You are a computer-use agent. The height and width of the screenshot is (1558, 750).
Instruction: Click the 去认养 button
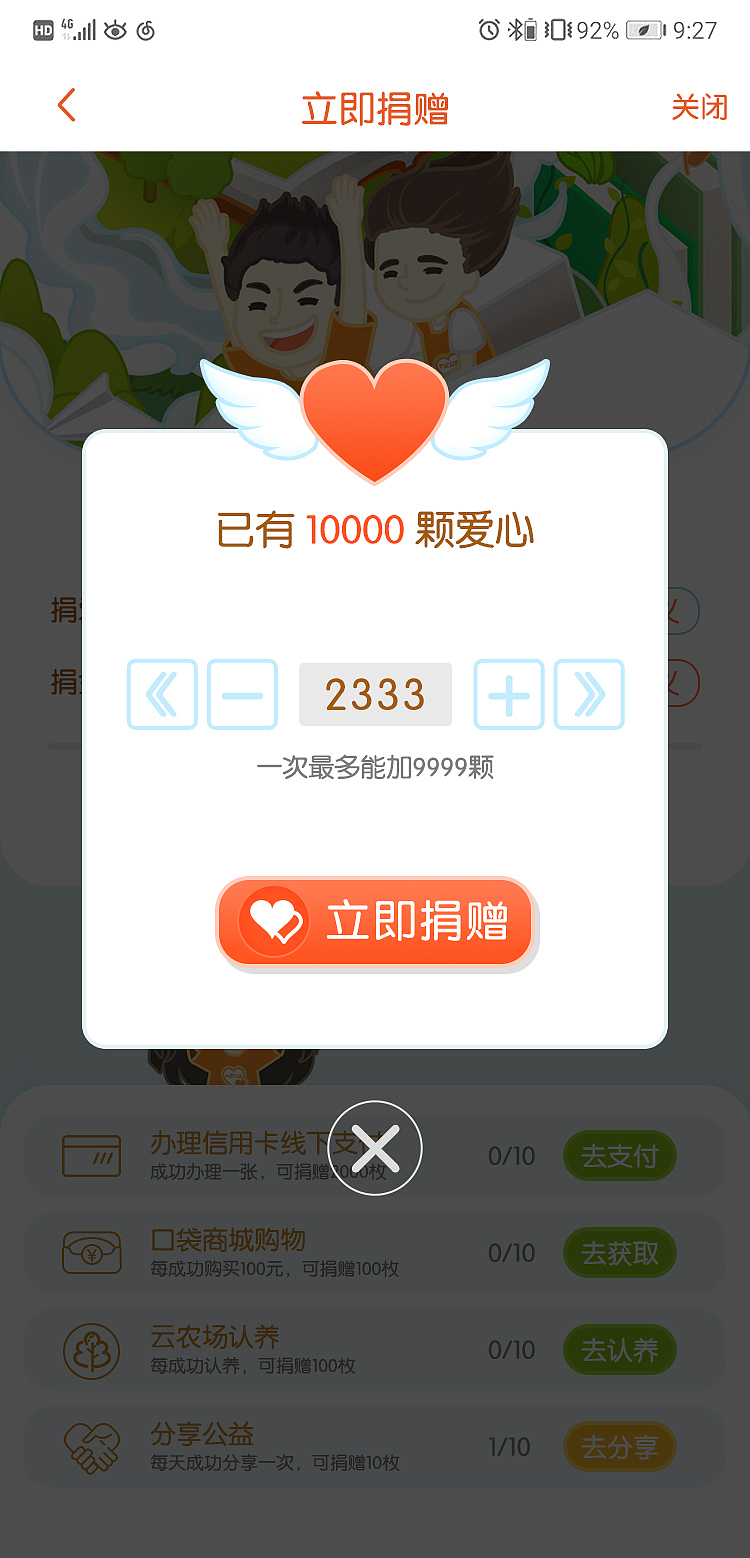[620, 1349]
